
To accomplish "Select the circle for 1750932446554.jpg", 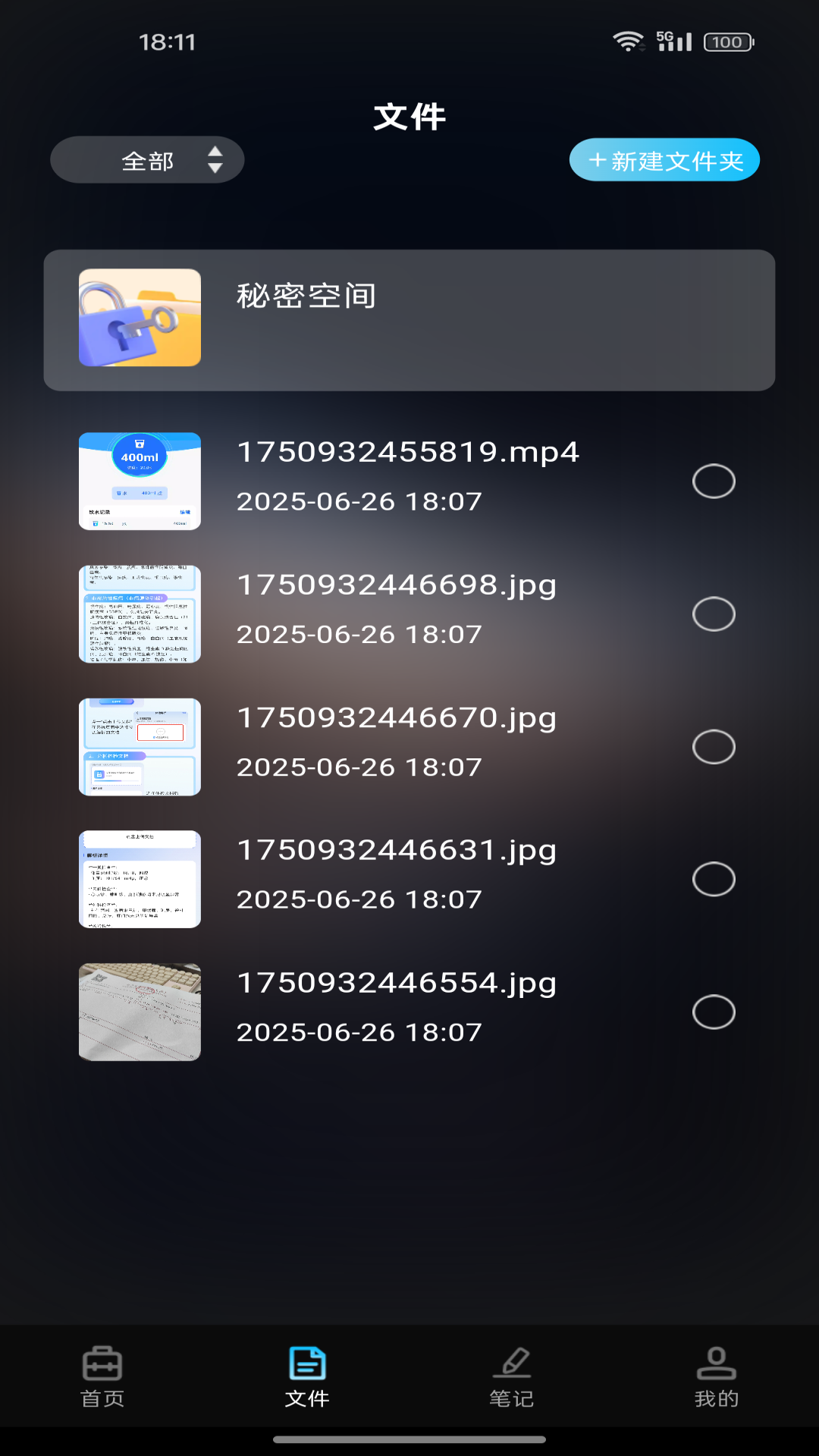I will point(714,1012).
